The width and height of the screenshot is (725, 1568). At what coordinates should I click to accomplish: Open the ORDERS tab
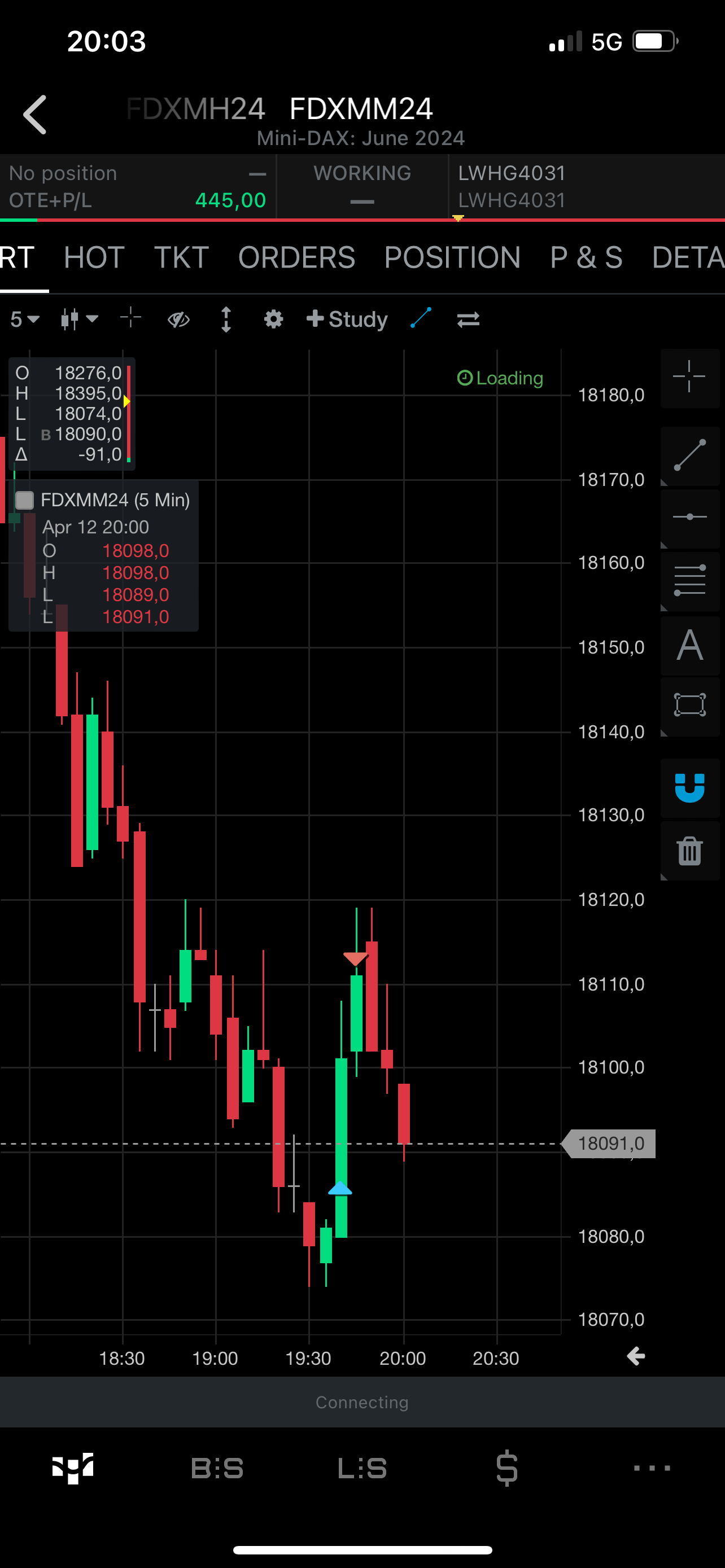296,257
